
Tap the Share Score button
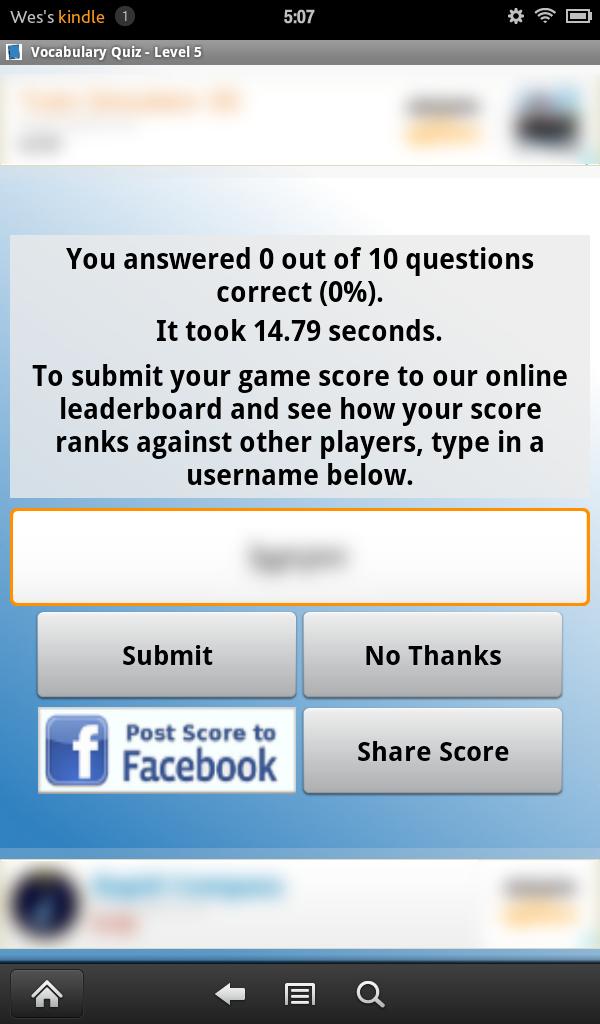pos(432,751)
